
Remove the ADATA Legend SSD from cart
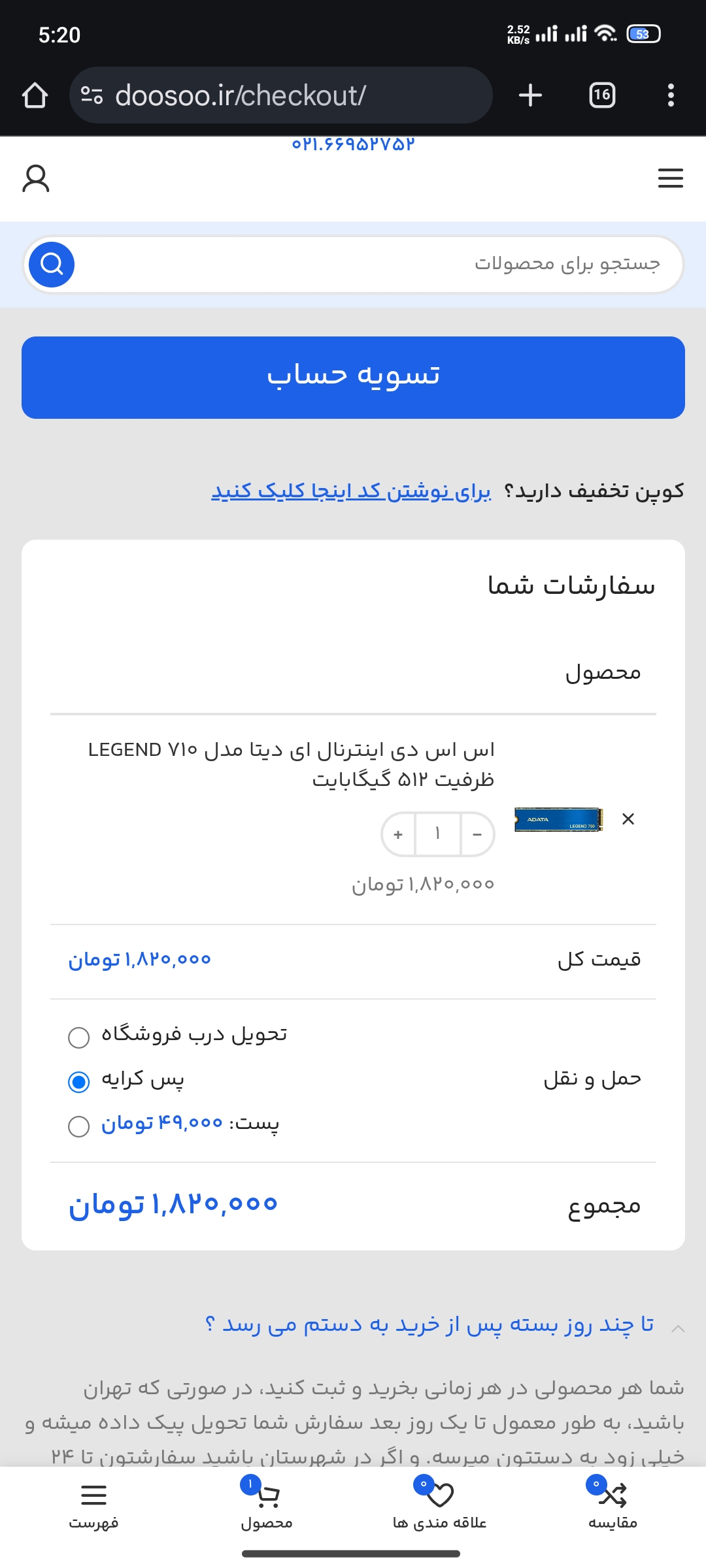point(628,819)
